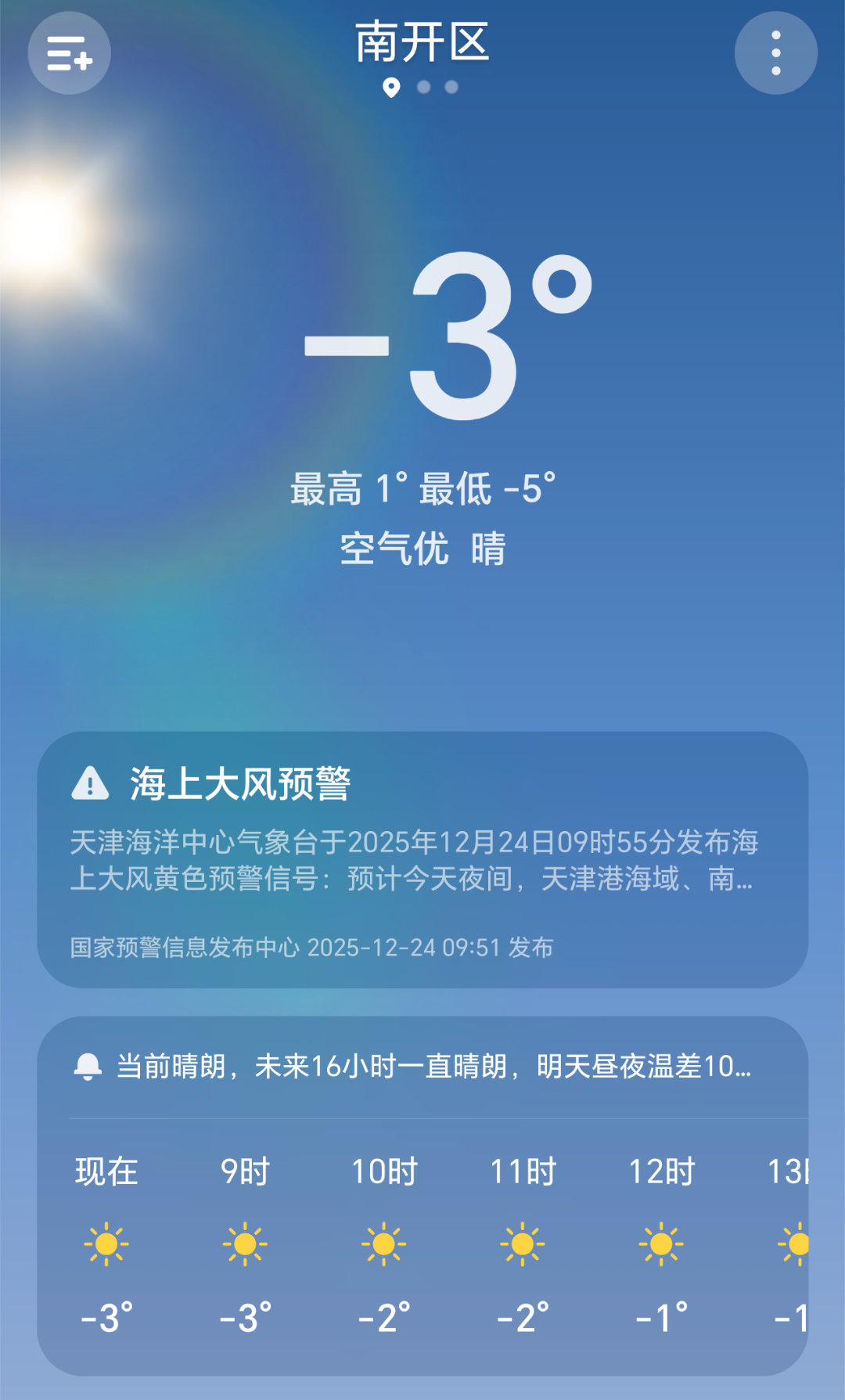The height and width of the screenshot is (1400, 845).
Task: Open the three-dot more options menu
Action: click(776, 53)
